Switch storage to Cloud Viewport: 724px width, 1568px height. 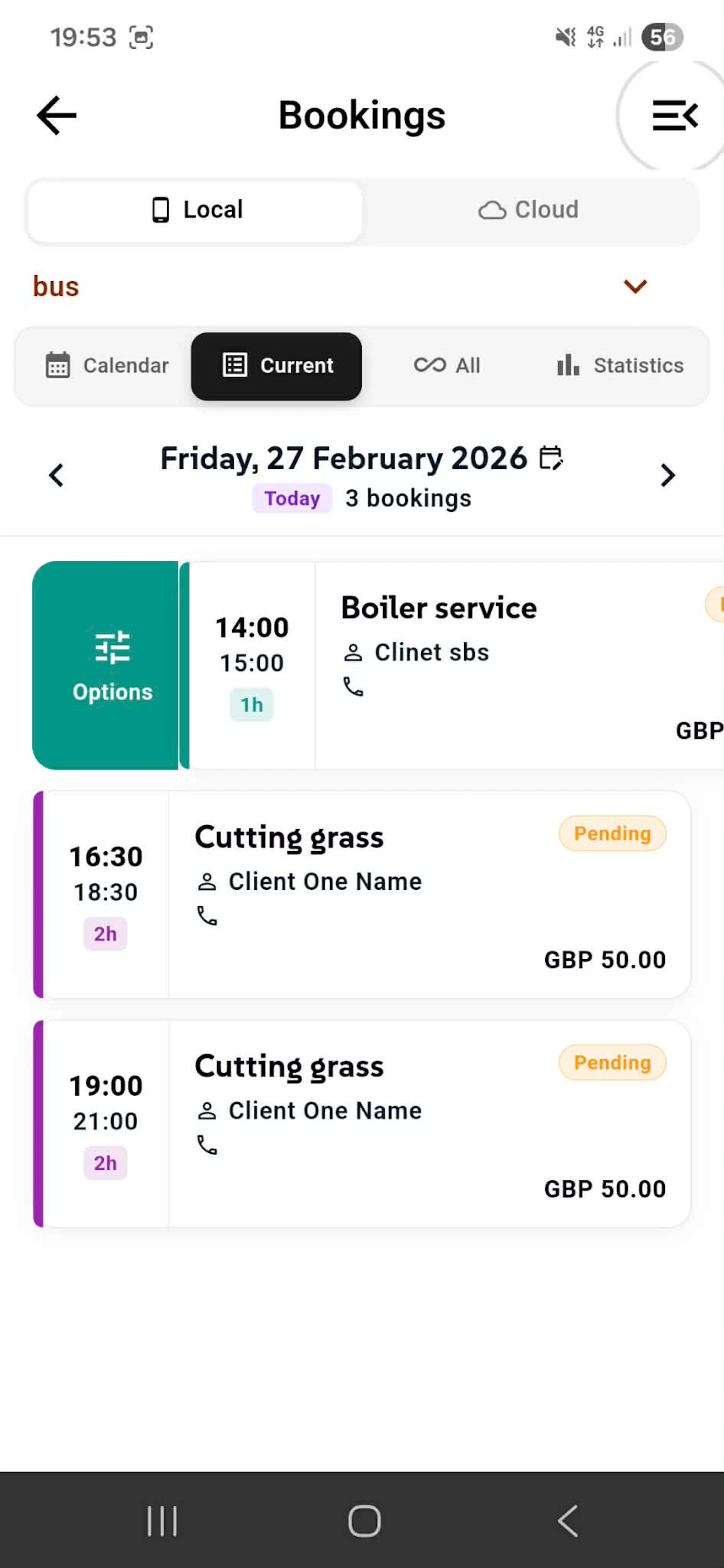pos(529,210)
